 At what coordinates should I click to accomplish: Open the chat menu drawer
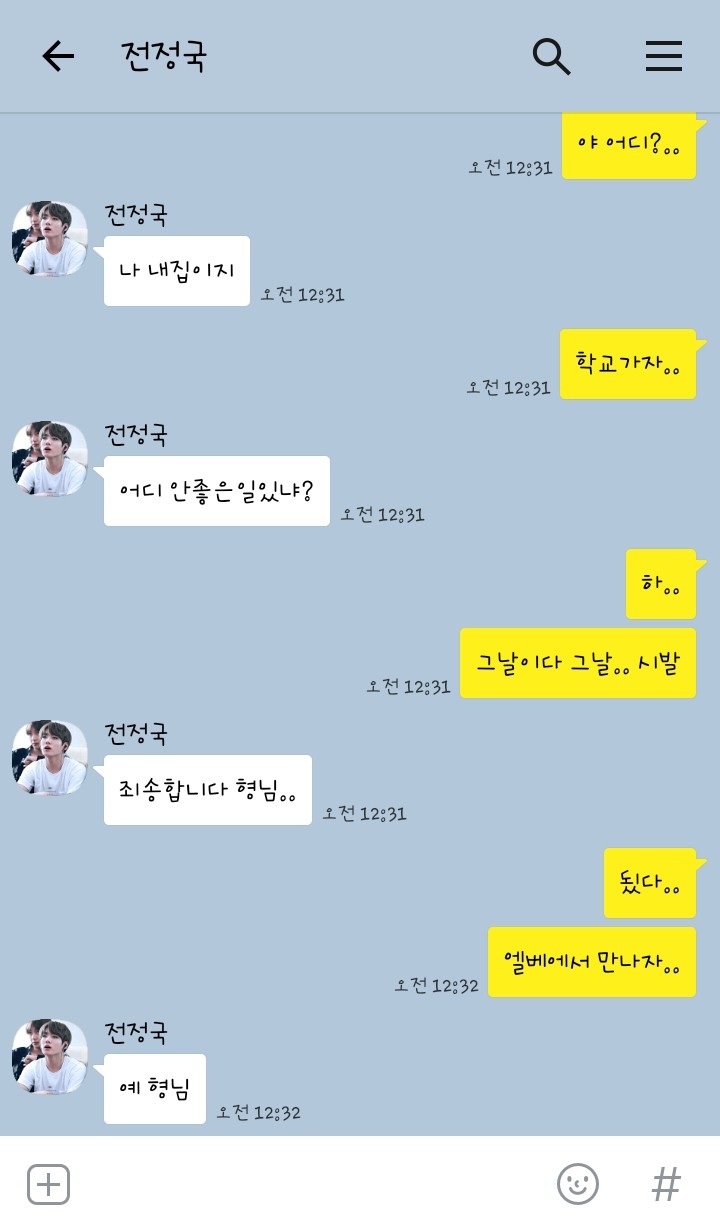pyautogui.click(x=663, y=57)
